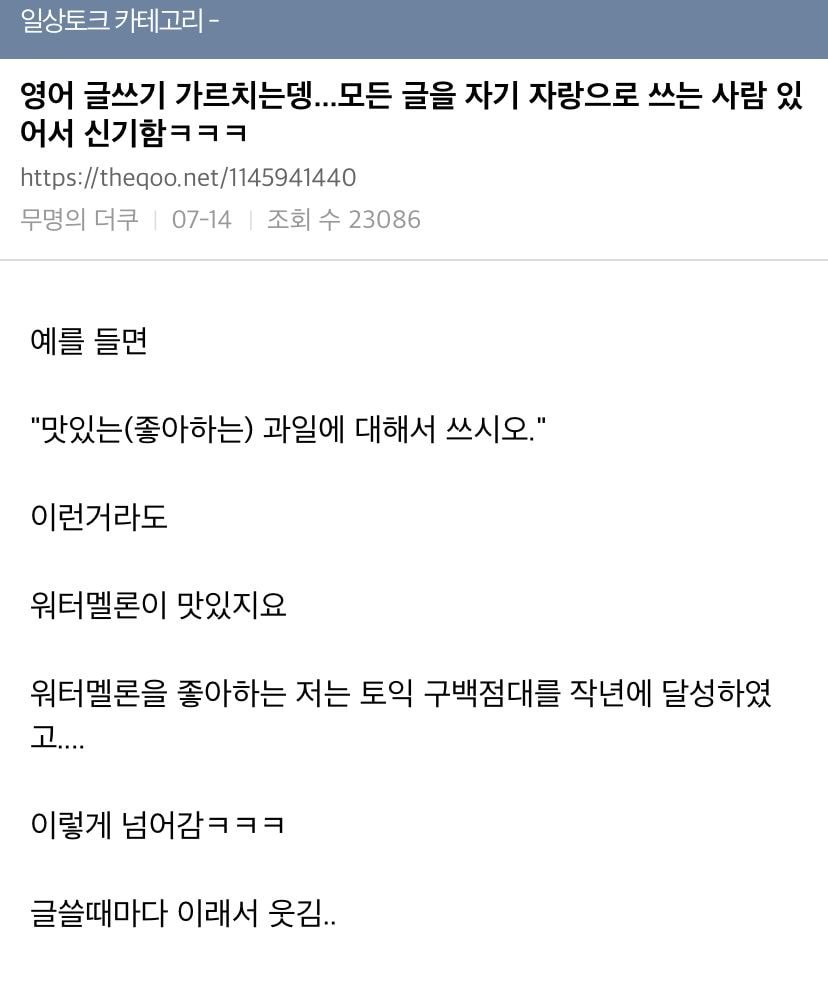Image resolution: width=828 pixels, height=1004 pixels.
Task: Open the theqoo.net/1145941440 post link
Action: [x=188, y=178]
